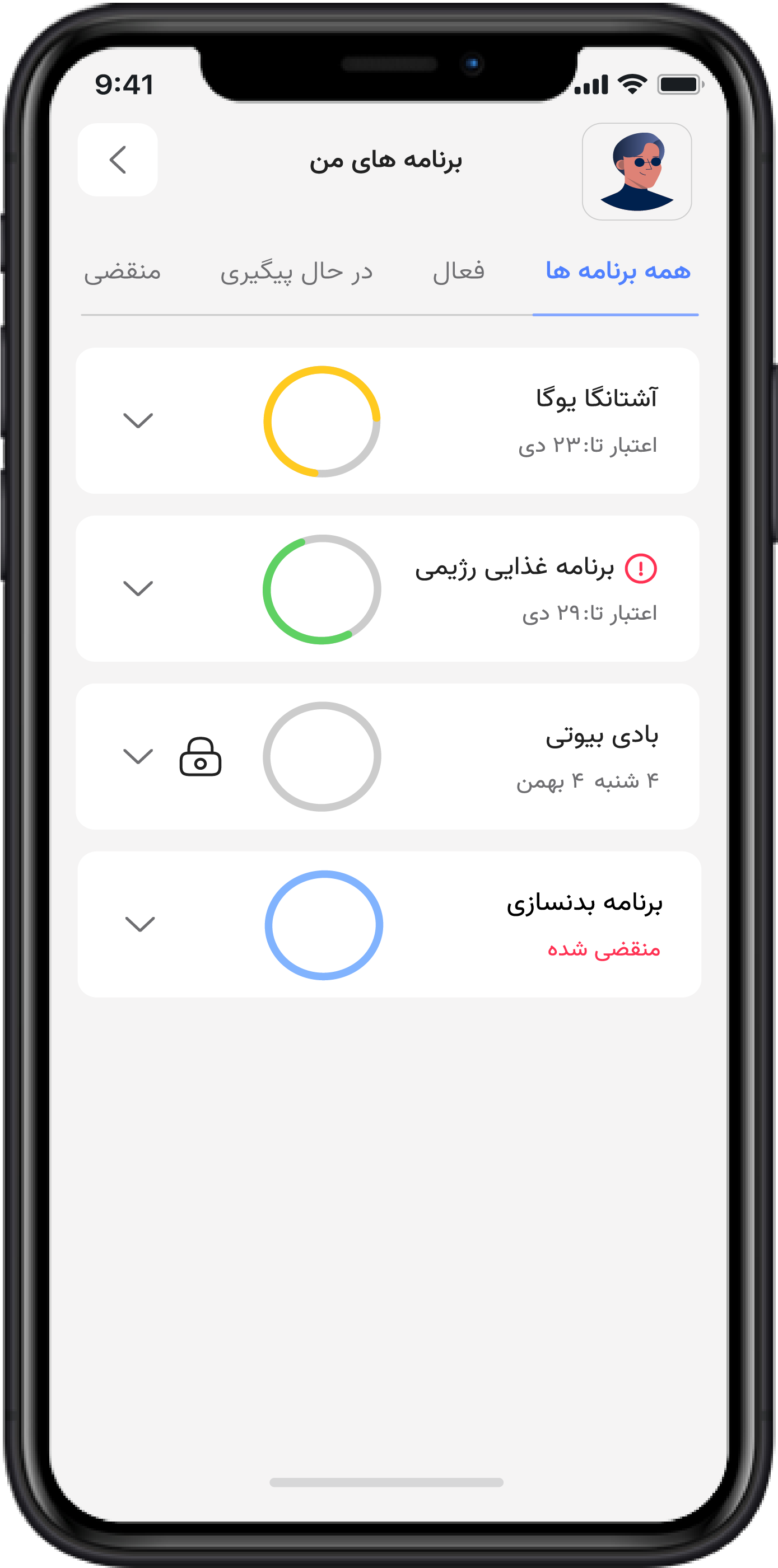Switch to the همه برنامه ها tab
The width and height of the screenshot is (778, 1568).
[x=617, y=272]
